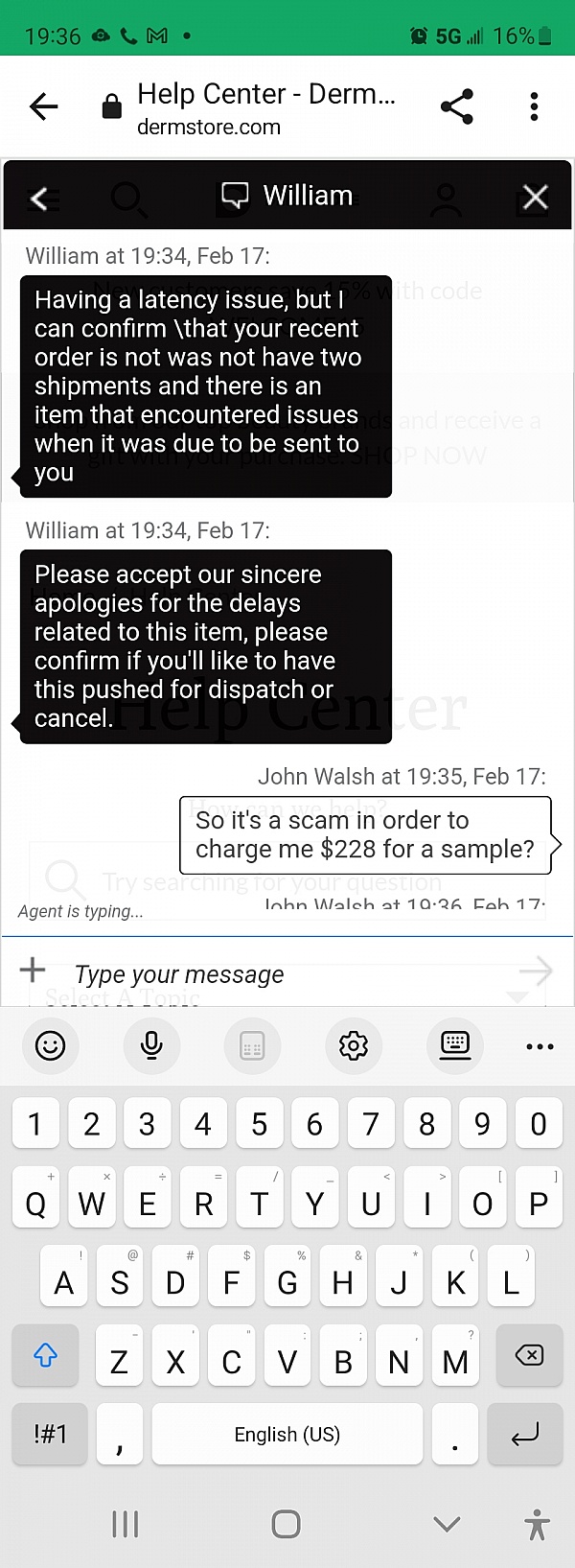The image size is (575, 1568).
Task: Open the emoji keyboard
Action: point(50,1045)
